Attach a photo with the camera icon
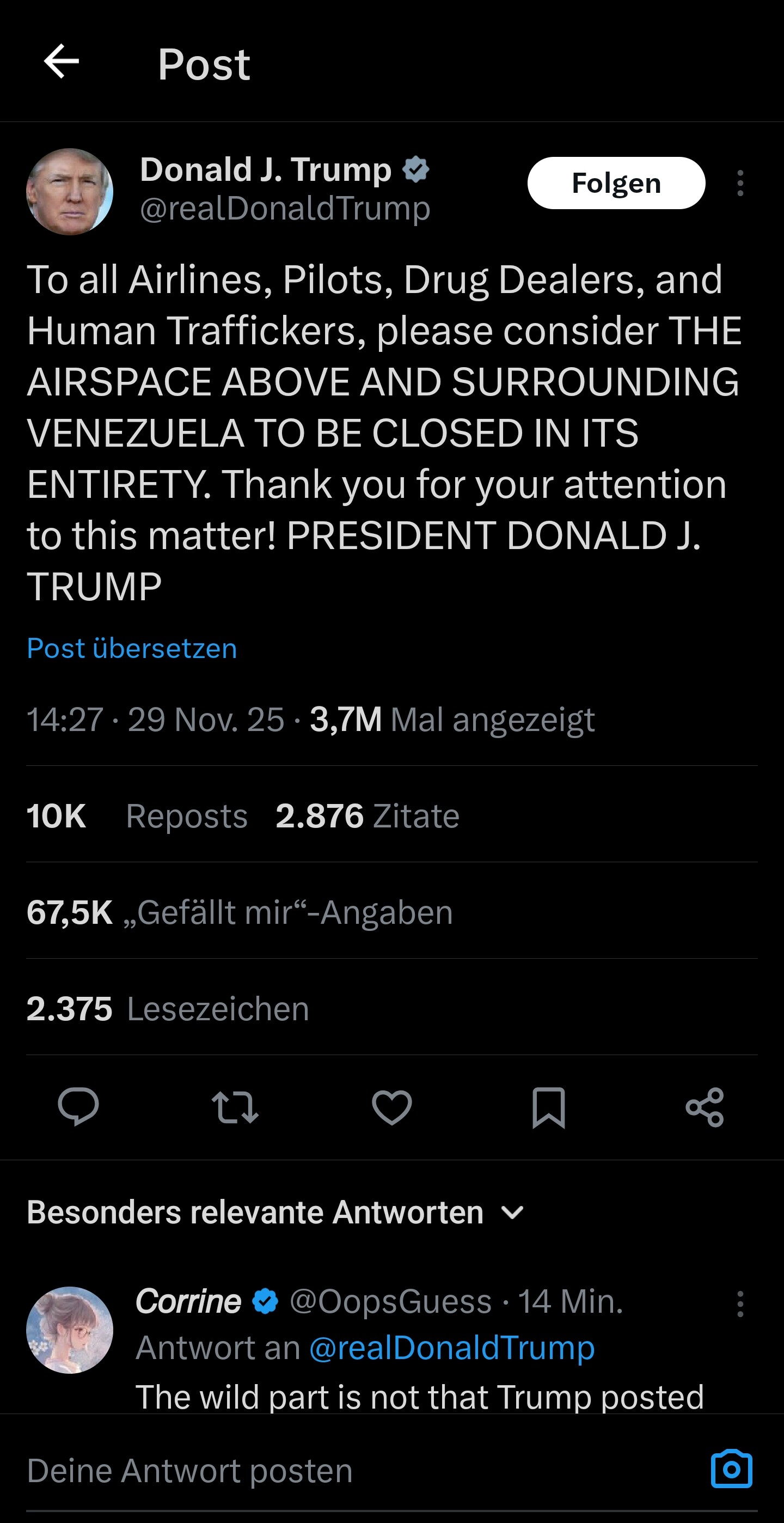The height and width of the screenshot is (1523, 784). coord(731,1469)
